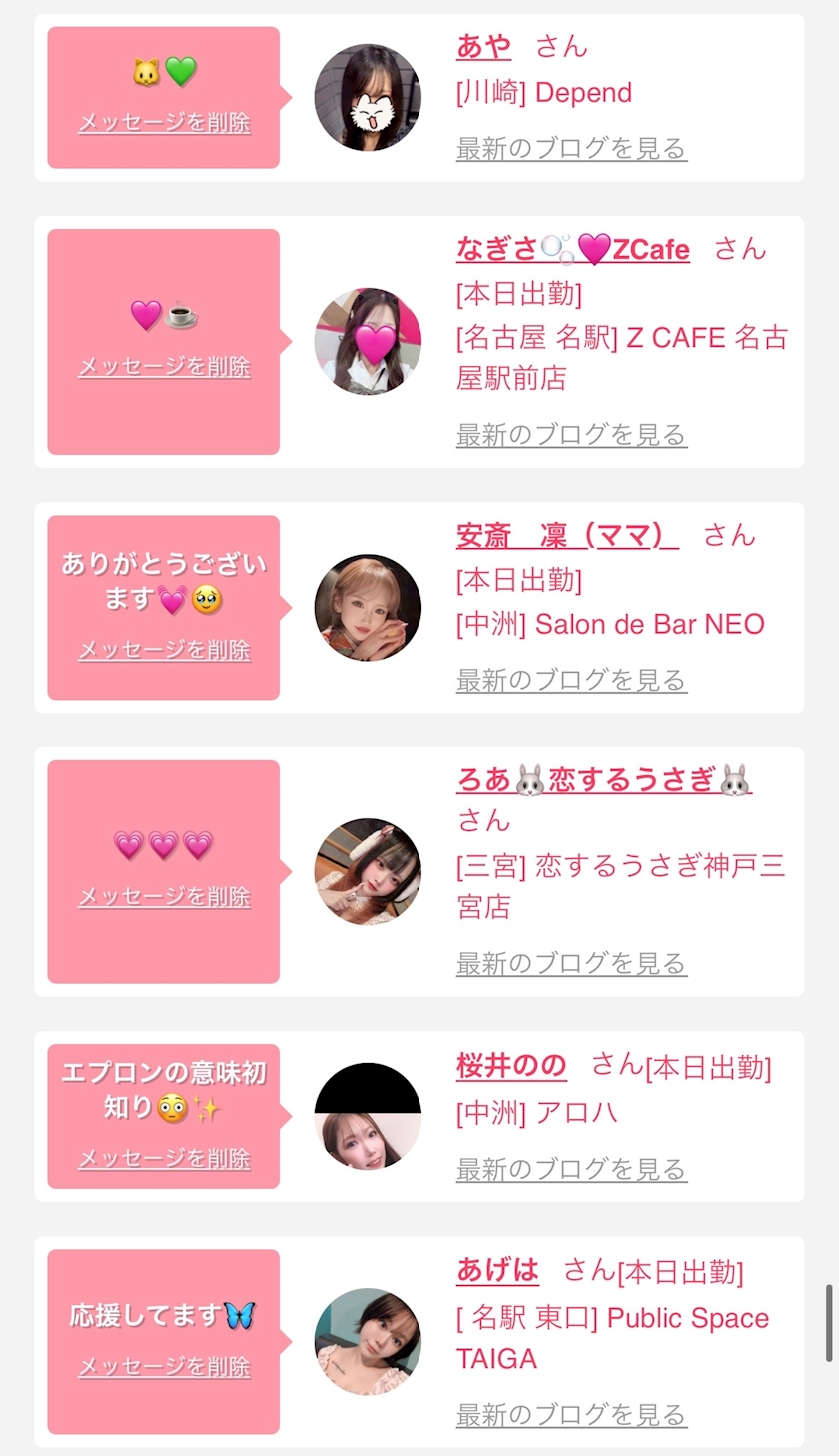839x1456 pixels.
Task: Delete the message sent to なぎさ
Action: 164,367
